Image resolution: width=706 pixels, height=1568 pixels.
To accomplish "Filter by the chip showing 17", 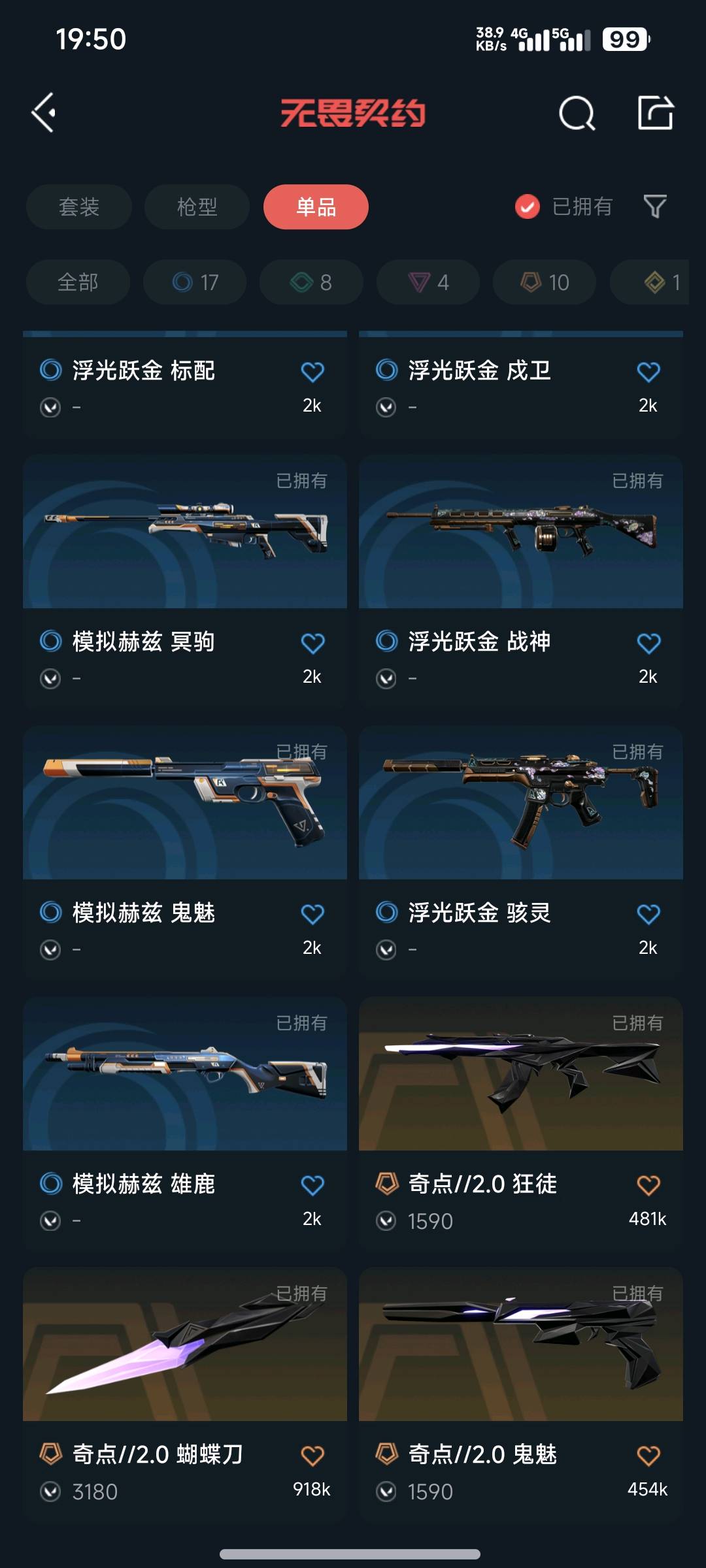I will [x=195, y=282].
